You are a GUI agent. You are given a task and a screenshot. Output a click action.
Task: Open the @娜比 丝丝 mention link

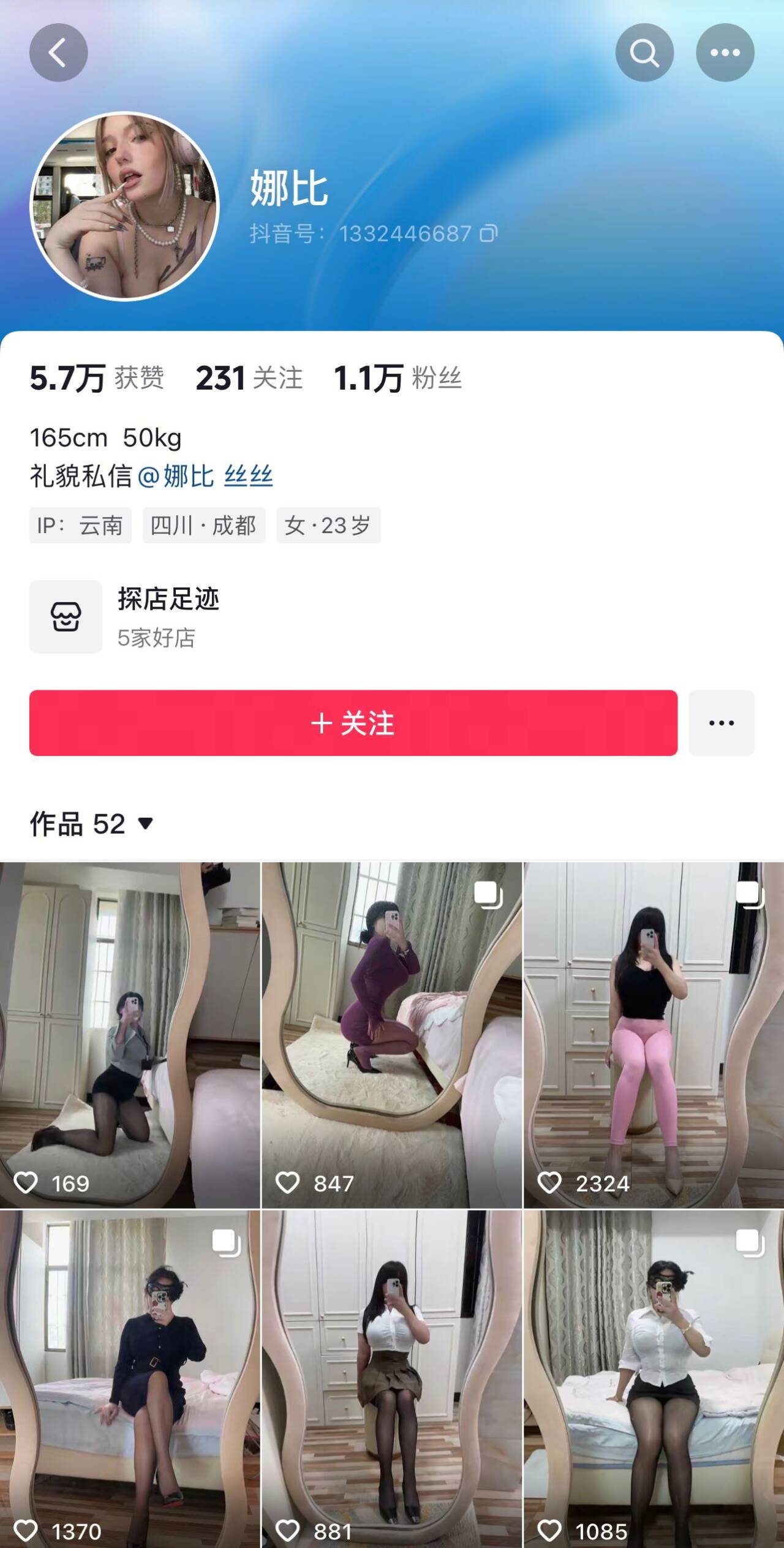pyautogui.click(x=205, y=476)
